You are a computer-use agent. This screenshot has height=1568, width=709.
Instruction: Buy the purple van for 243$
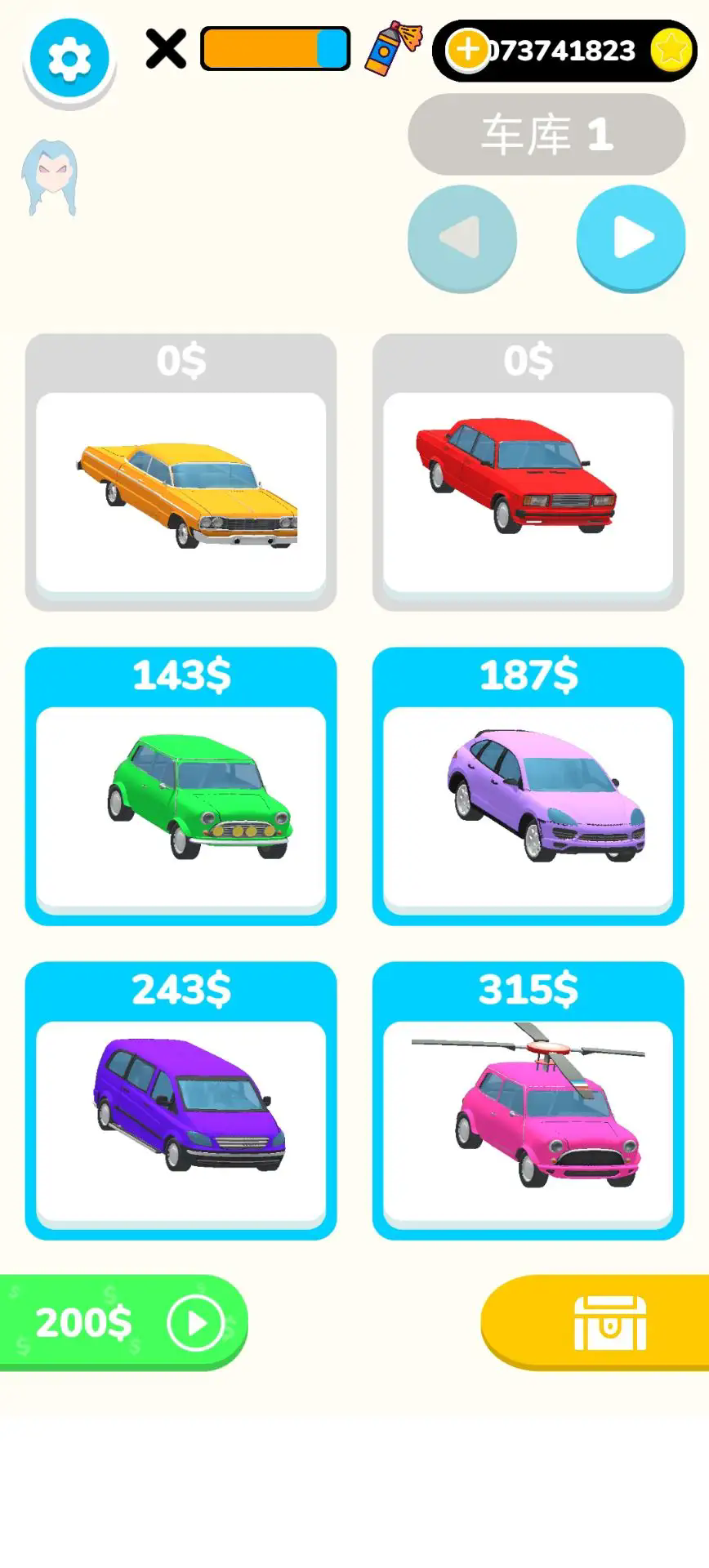coord(181,1118)
